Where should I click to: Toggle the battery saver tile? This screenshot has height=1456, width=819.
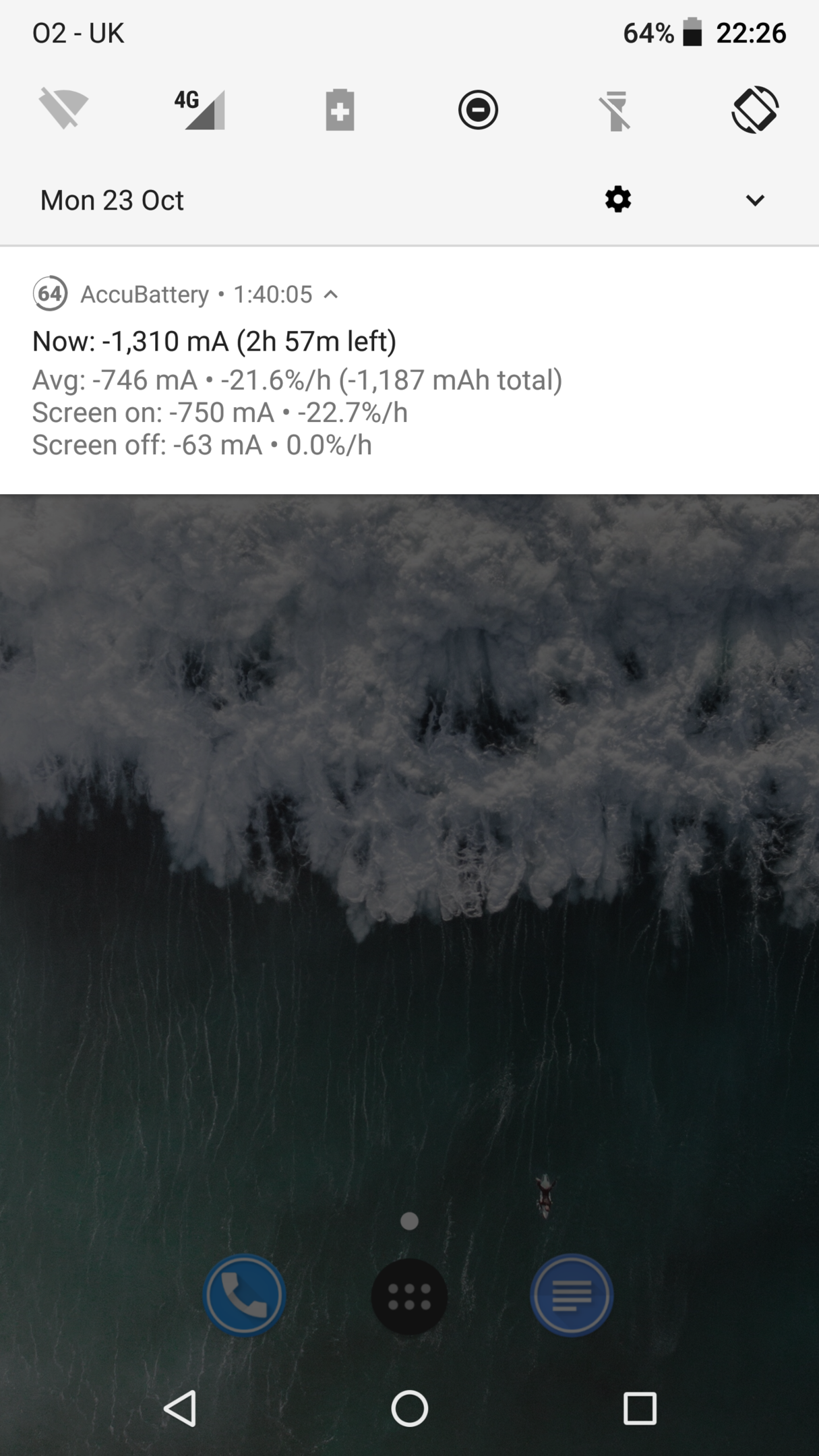pos(340,109)
